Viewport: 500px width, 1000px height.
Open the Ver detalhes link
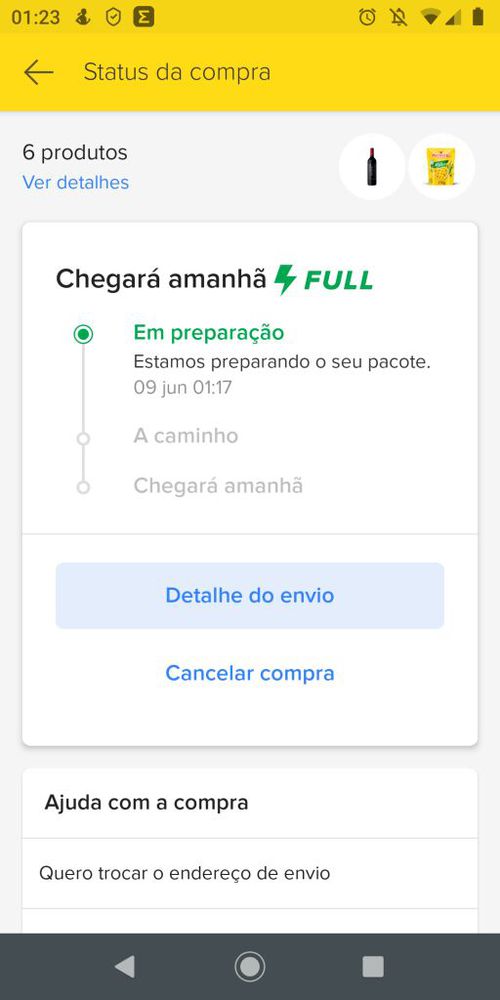[75, 182]
